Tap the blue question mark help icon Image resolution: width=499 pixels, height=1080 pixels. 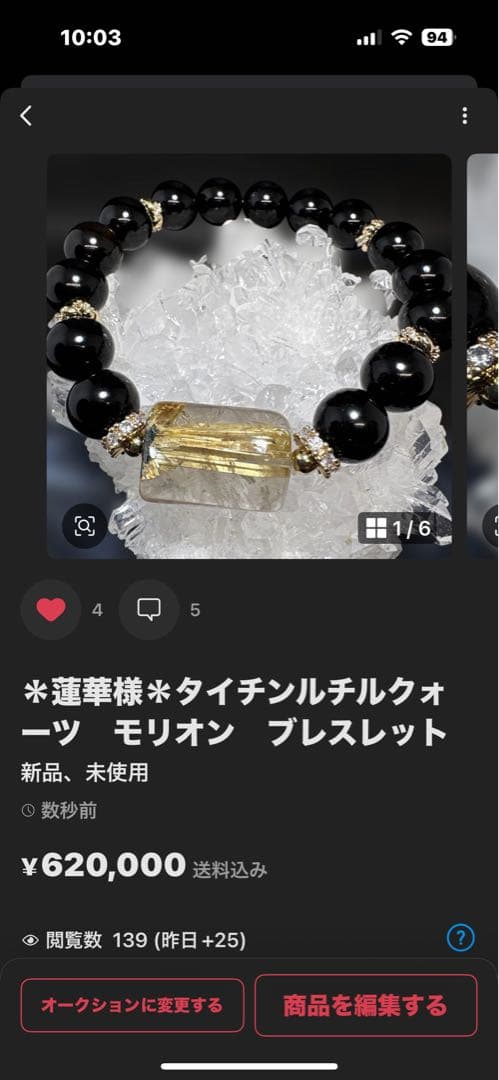pyautogui.click(x=460, y=937)
